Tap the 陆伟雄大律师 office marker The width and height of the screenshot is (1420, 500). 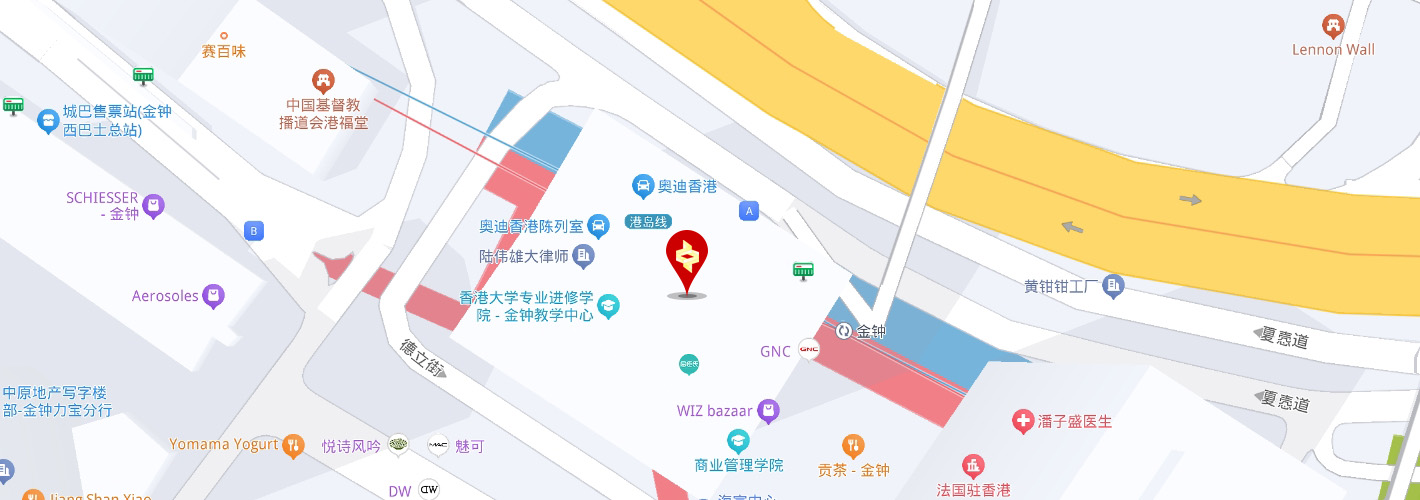(x=583, y=256)
